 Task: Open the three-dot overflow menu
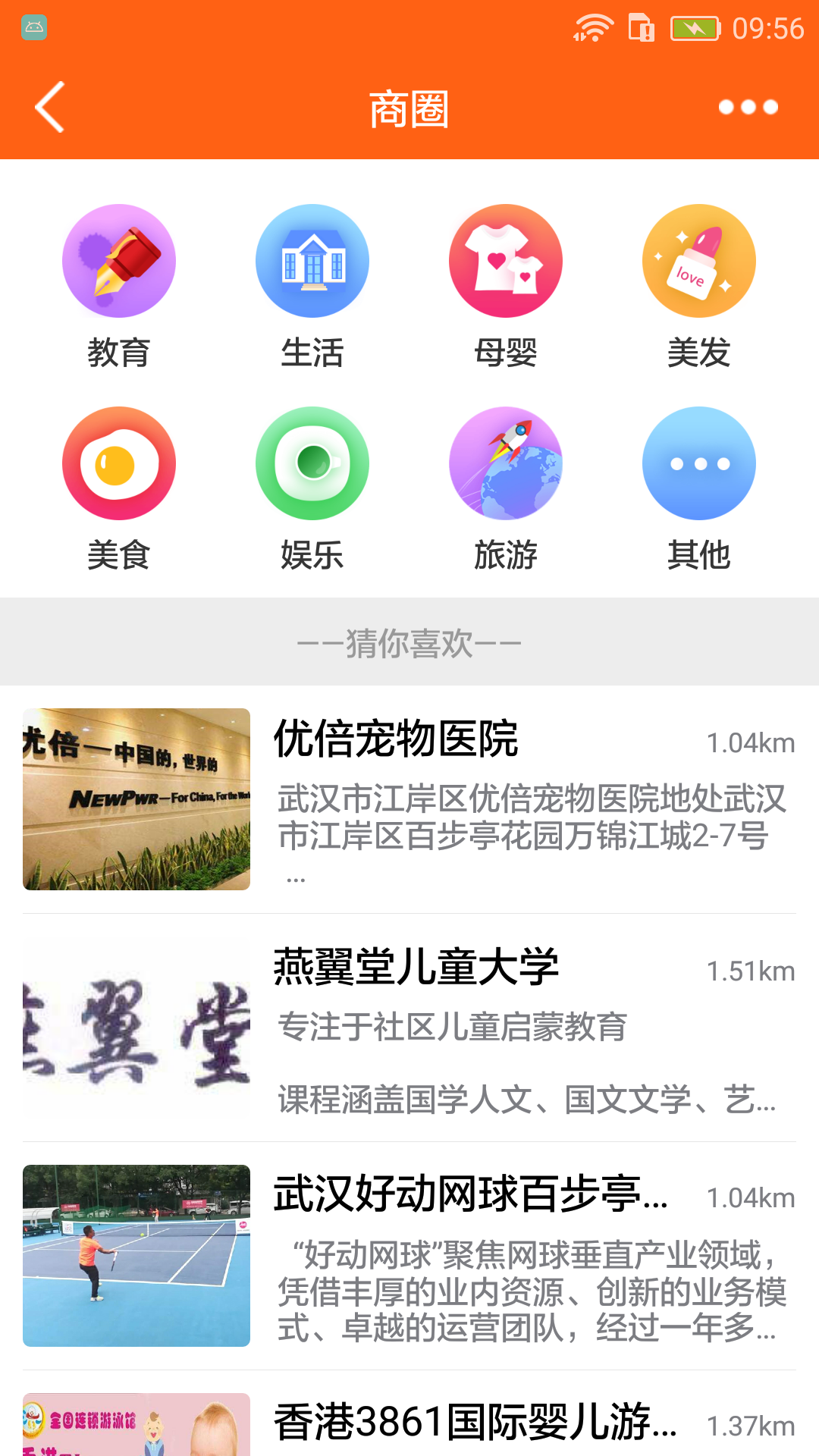(748, 107)
